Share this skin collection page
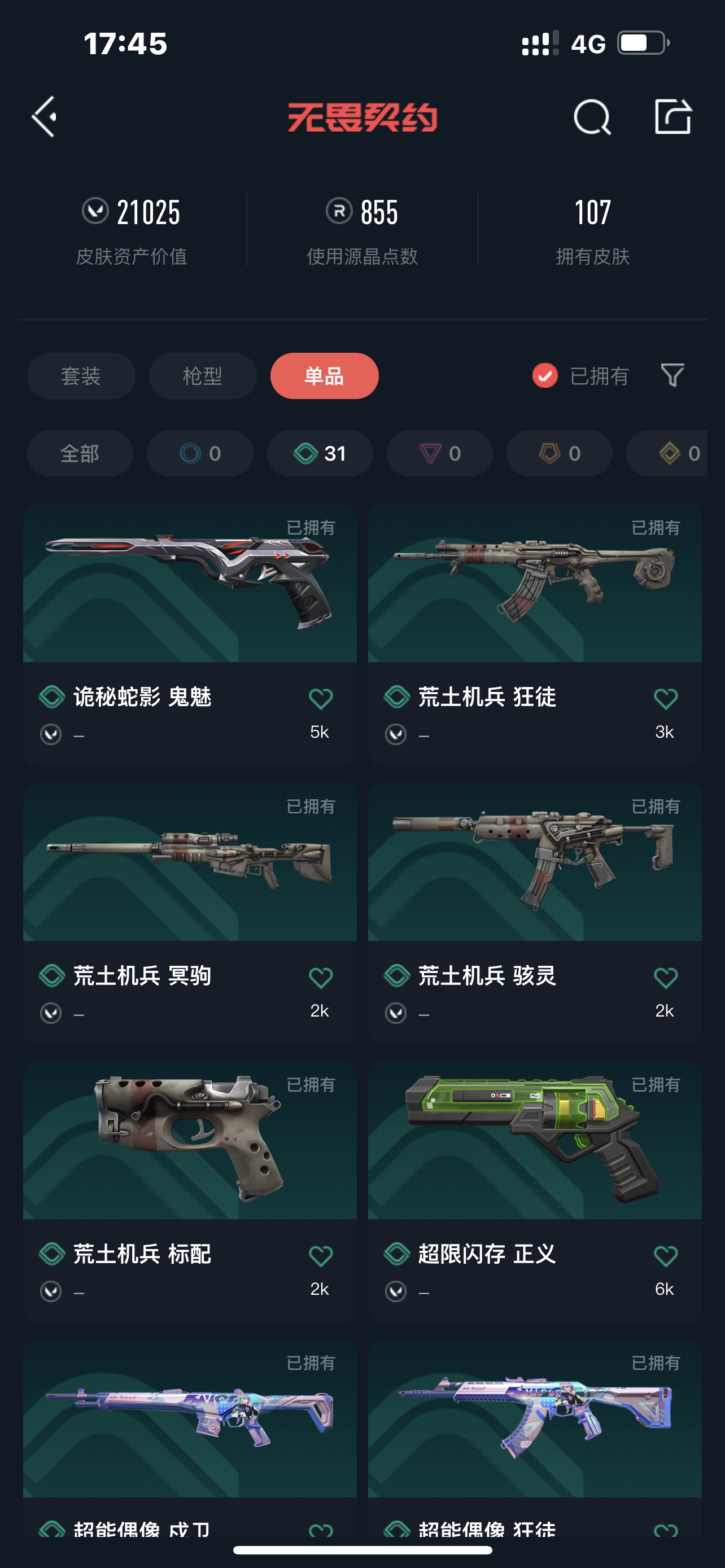 672,116
